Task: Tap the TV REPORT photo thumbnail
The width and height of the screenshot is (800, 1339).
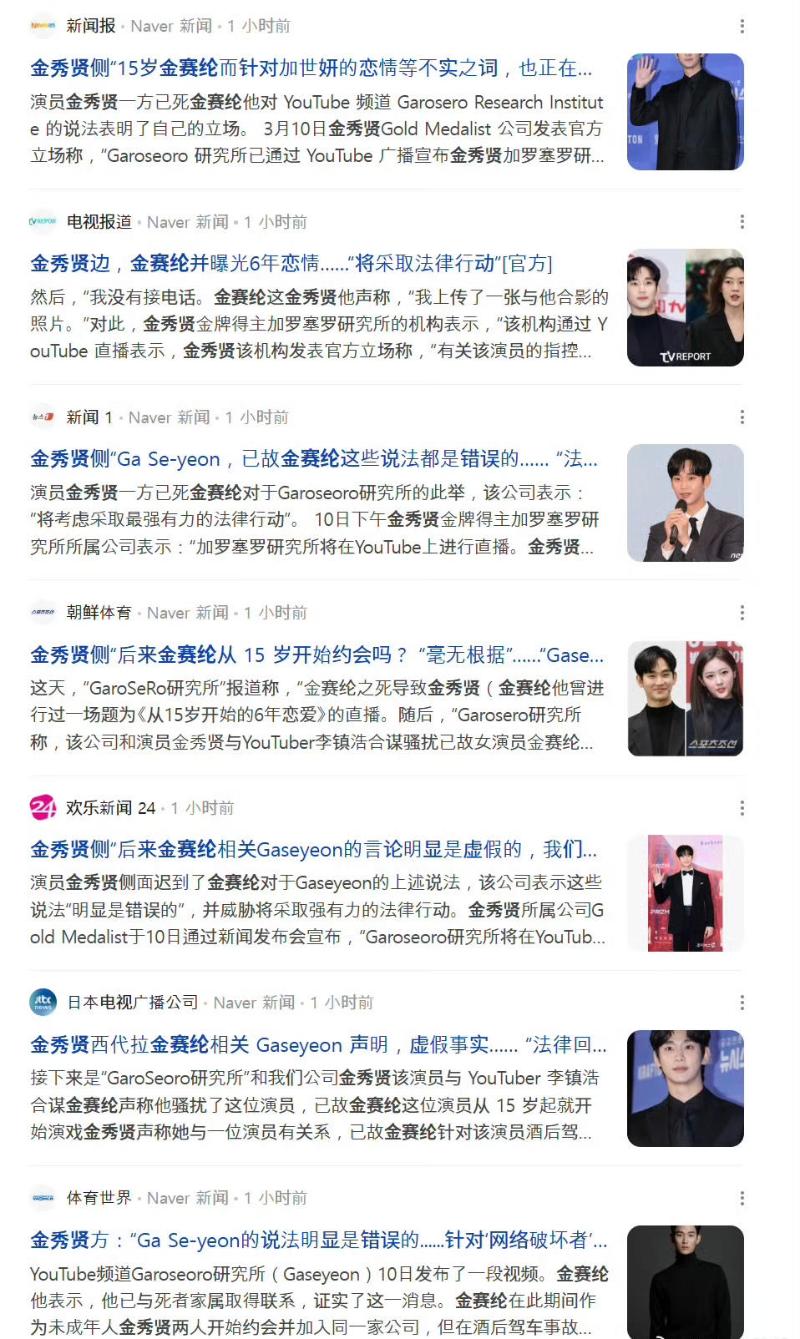Action: tap(685, 308)
